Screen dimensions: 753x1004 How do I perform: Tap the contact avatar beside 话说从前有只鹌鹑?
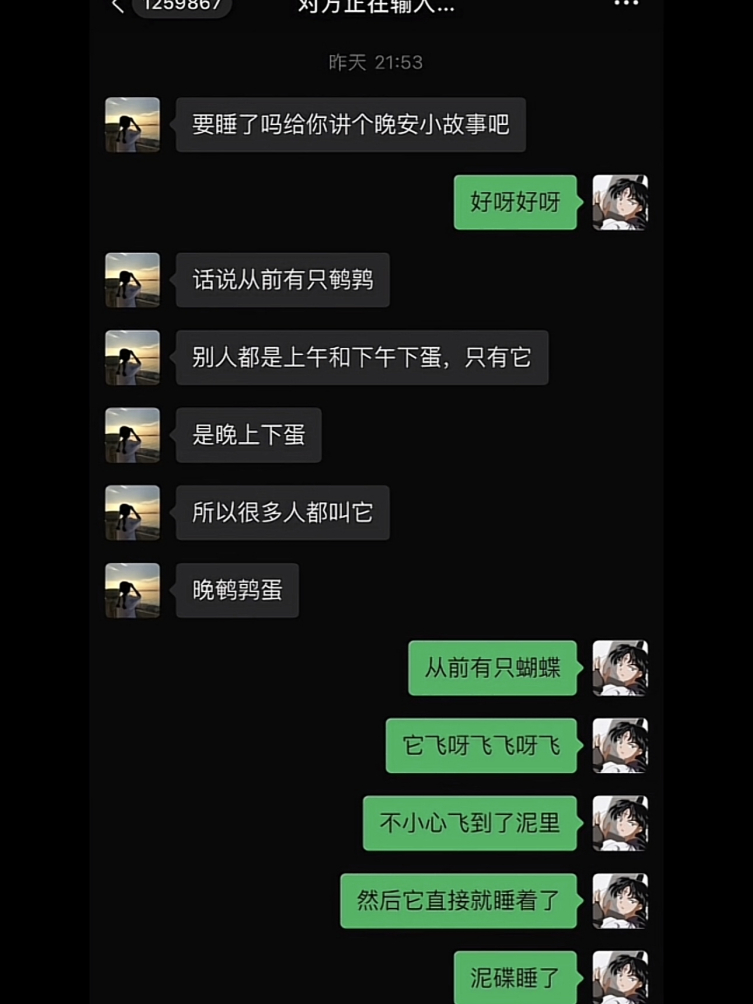coord(132,280)
